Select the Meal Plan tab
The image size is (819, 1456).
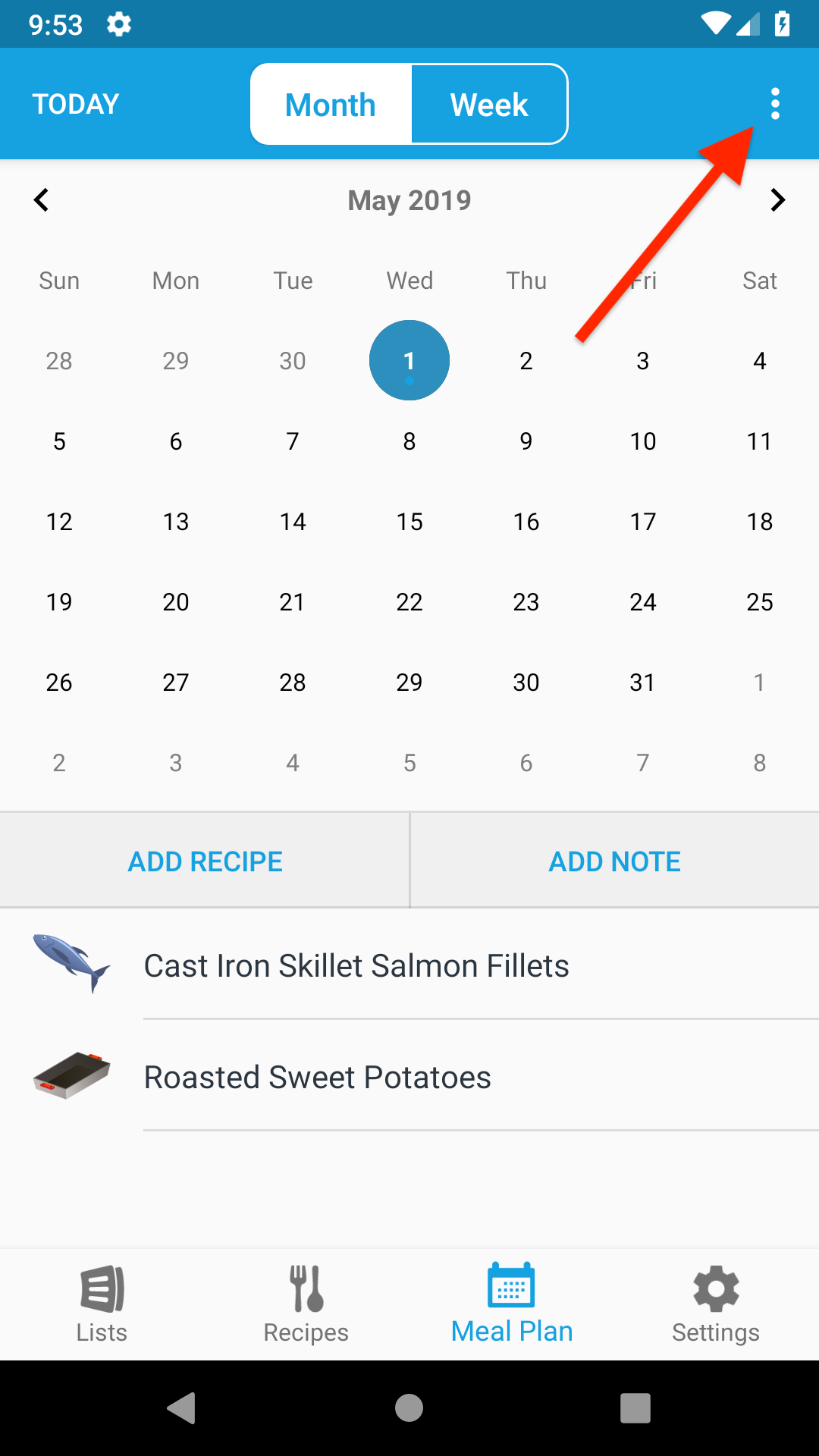point(512,1304)
